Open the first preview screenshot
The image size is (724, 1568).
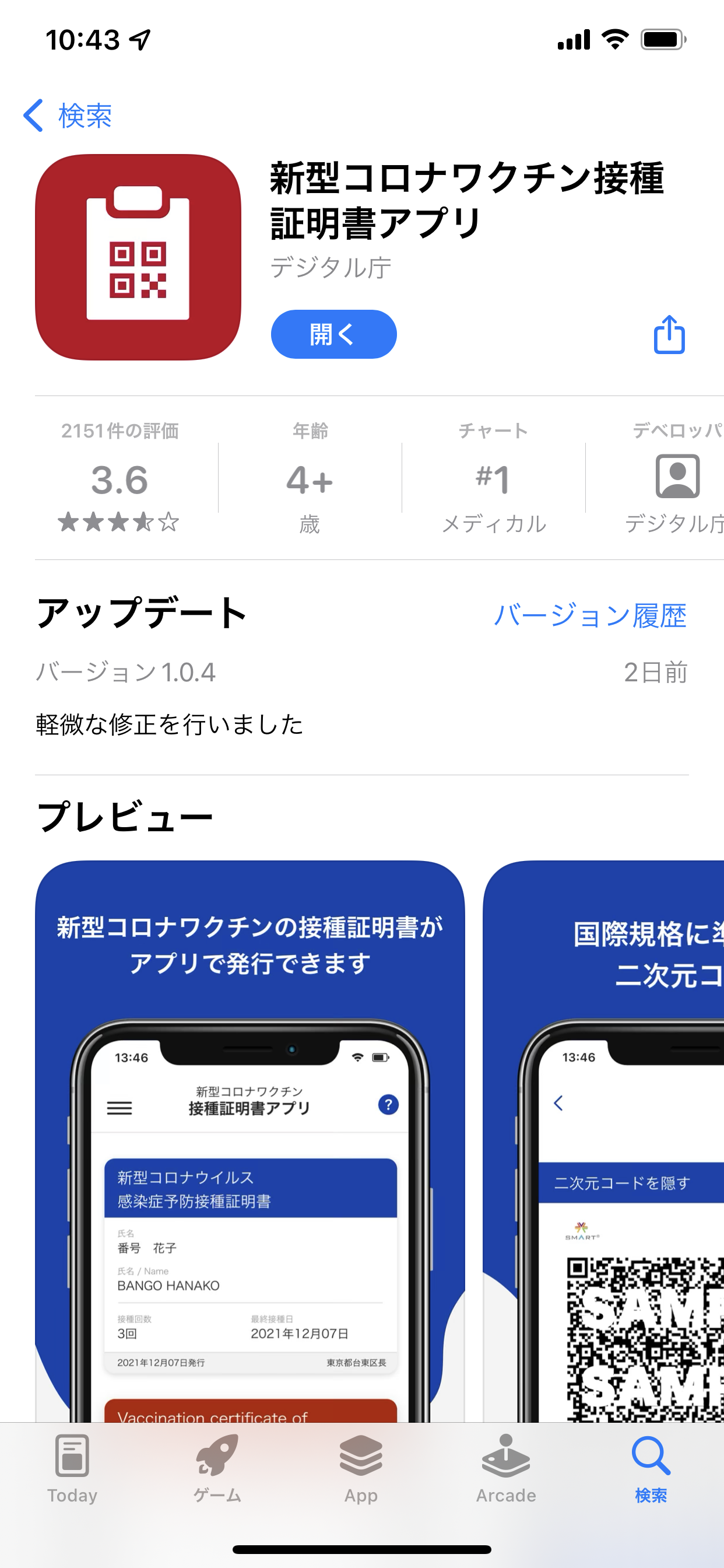(250, 1142)
